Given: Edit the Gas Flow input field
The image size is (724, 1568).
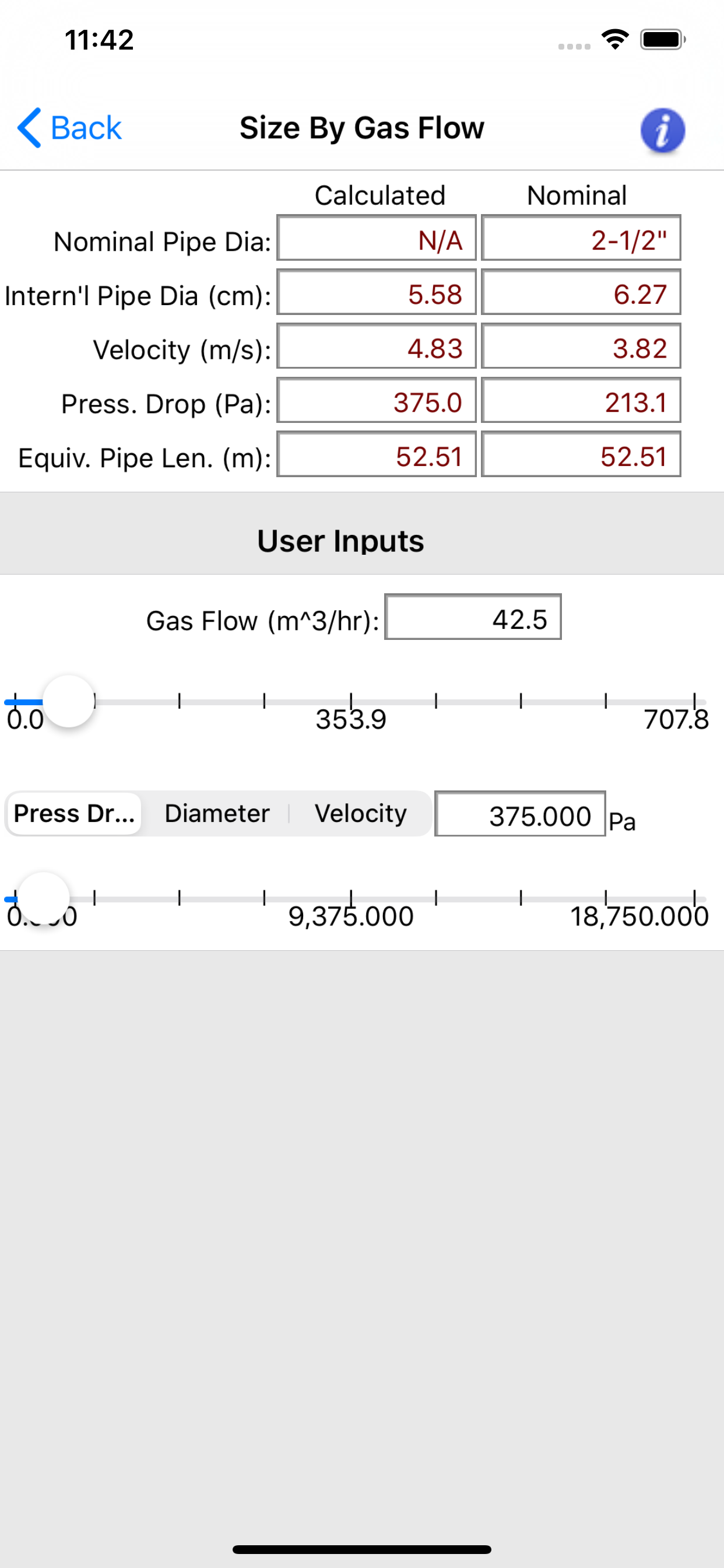Looking at the screenshot, I should click(x=473, y=617).
